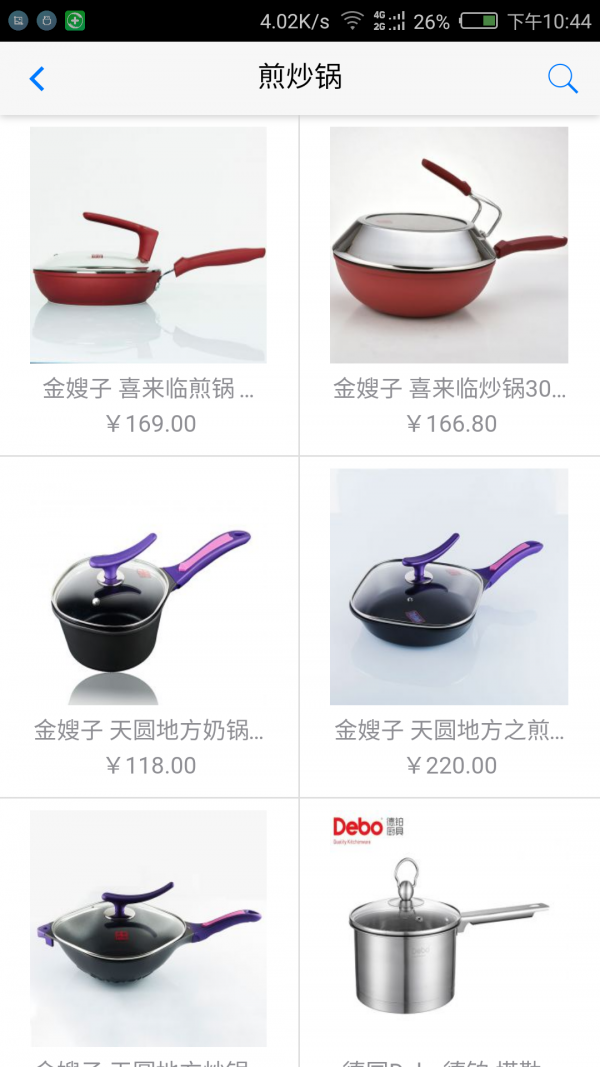The width and height of the screenshot is (600, 1067).
Task: View the 金嫂子 喜来临炒锅30 product card
Action: pyautogui.click(x=449, y=246)
